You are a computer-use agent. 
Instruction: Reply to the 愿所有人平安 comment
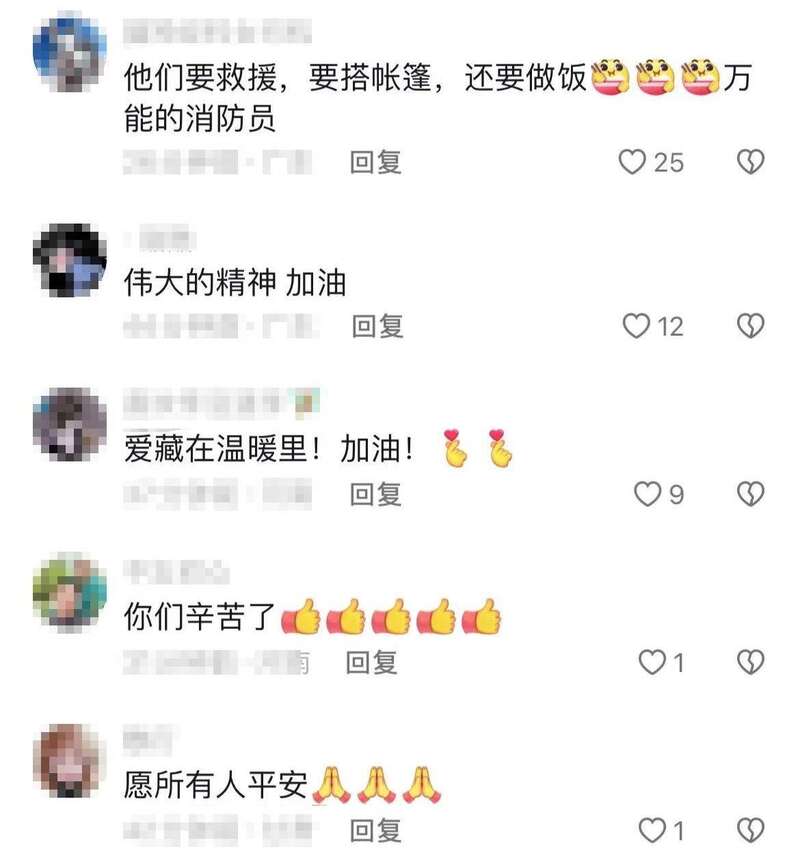coord(376,829)
